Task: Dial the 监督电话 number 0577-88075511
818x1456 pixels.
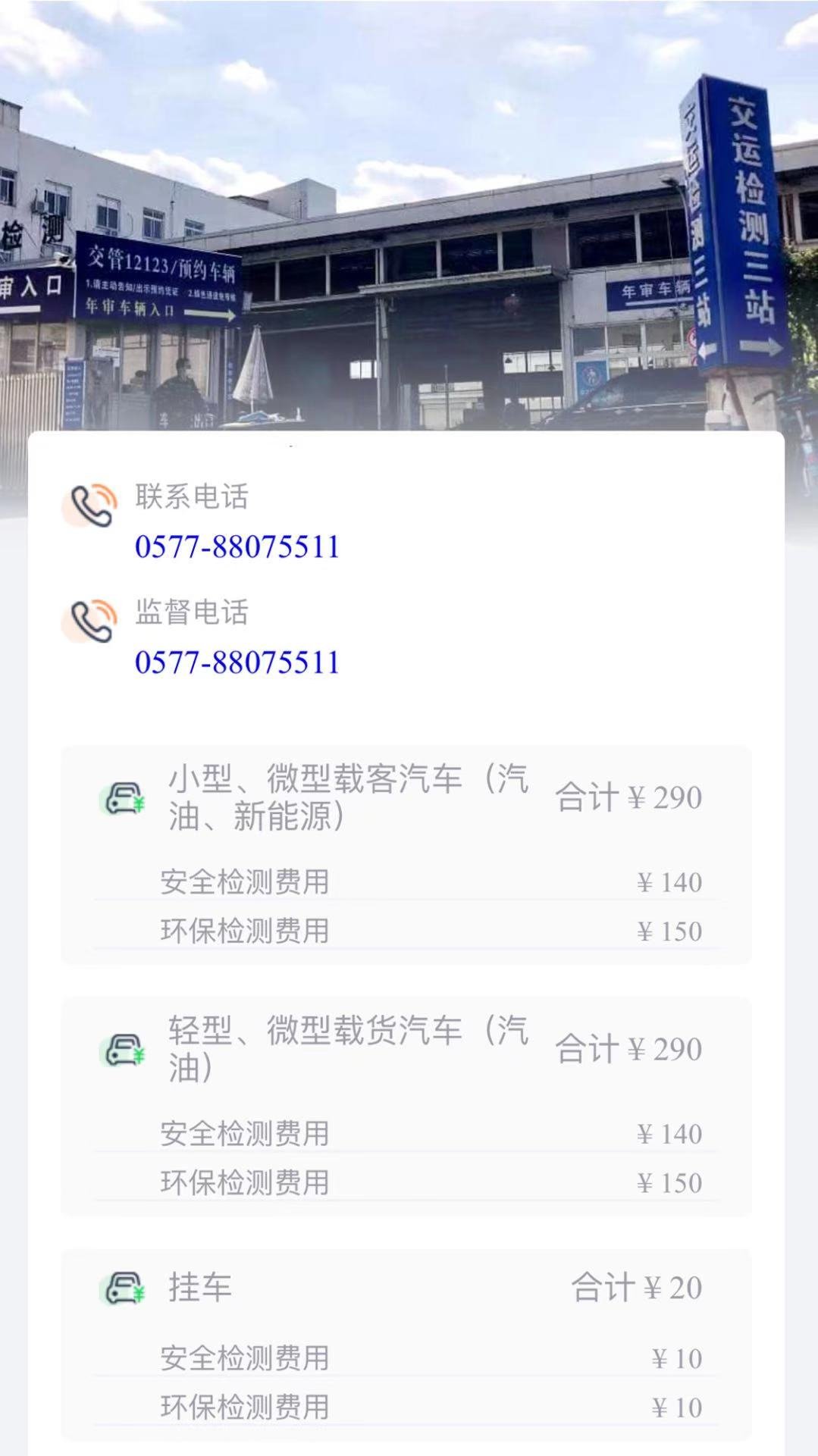Action: pyautogui.click(x=237, y=662)
